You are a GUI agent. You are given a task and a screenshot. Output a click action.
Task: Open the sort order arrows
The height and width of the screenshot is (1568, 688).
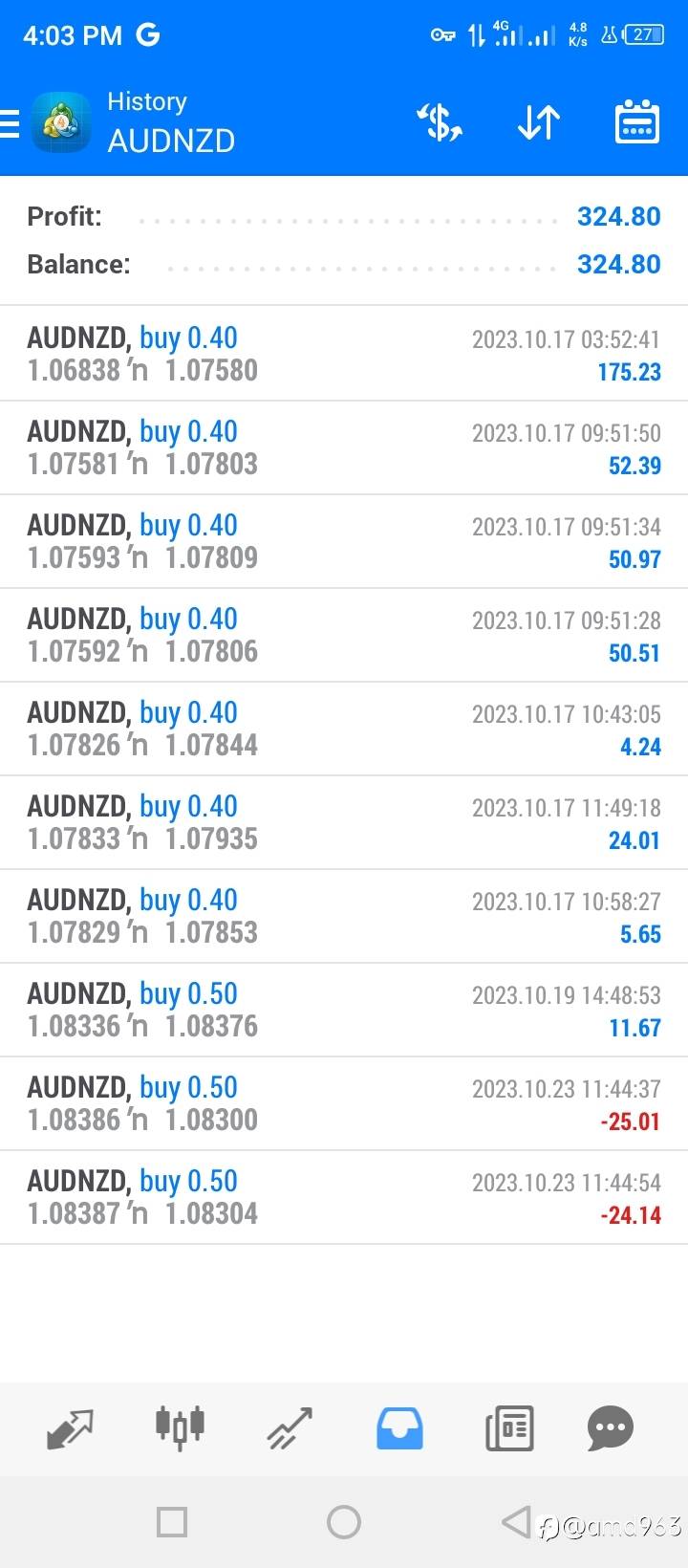tap(538, 123)
